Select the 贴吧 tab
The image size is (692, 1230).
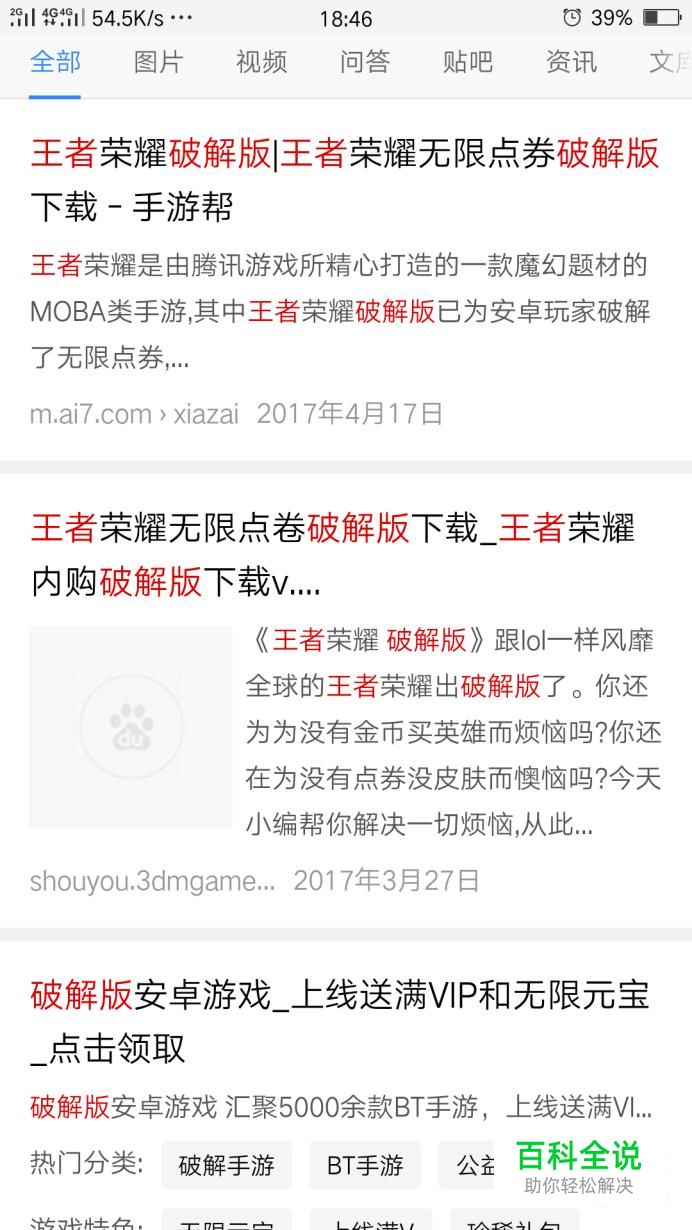(468, 63)
